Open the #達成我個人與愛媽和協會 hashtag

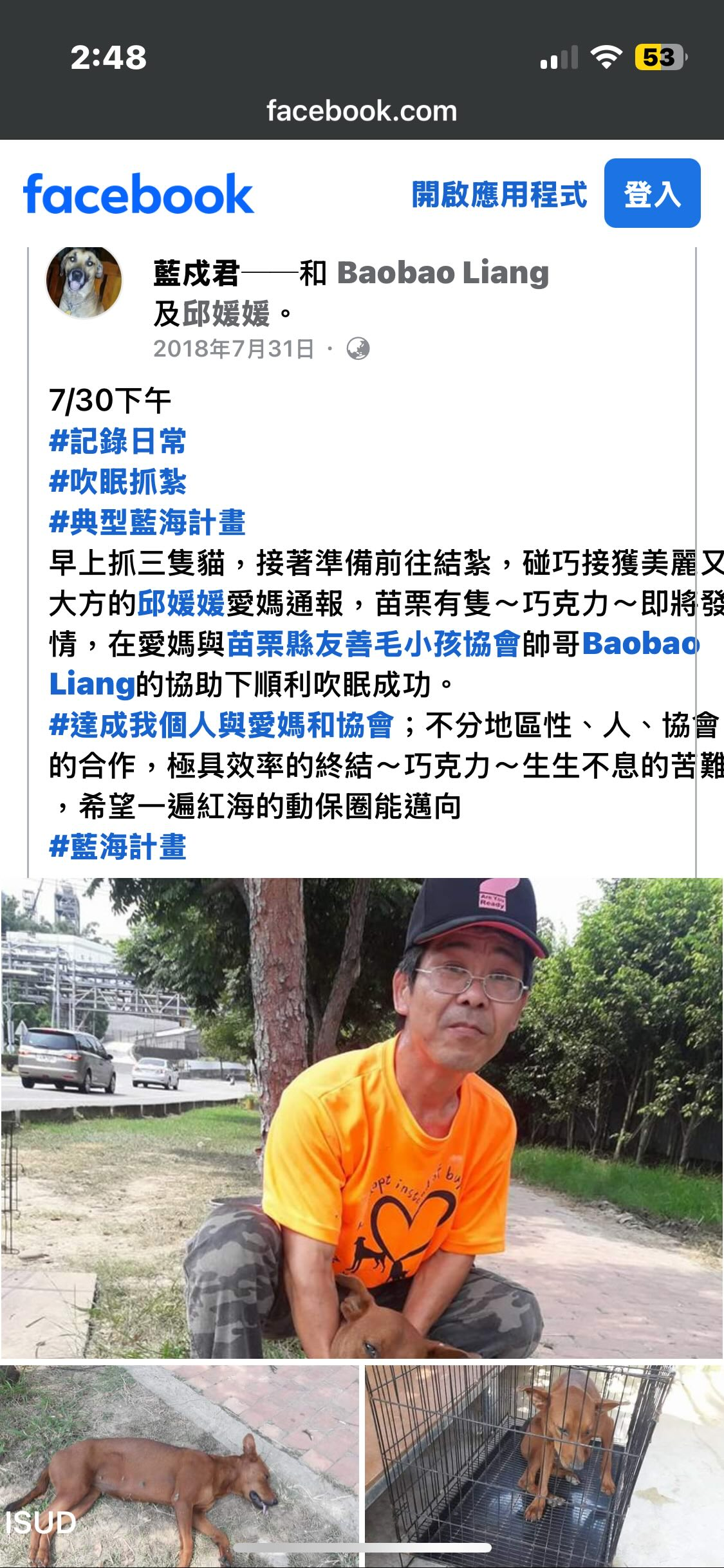(221, 725)
